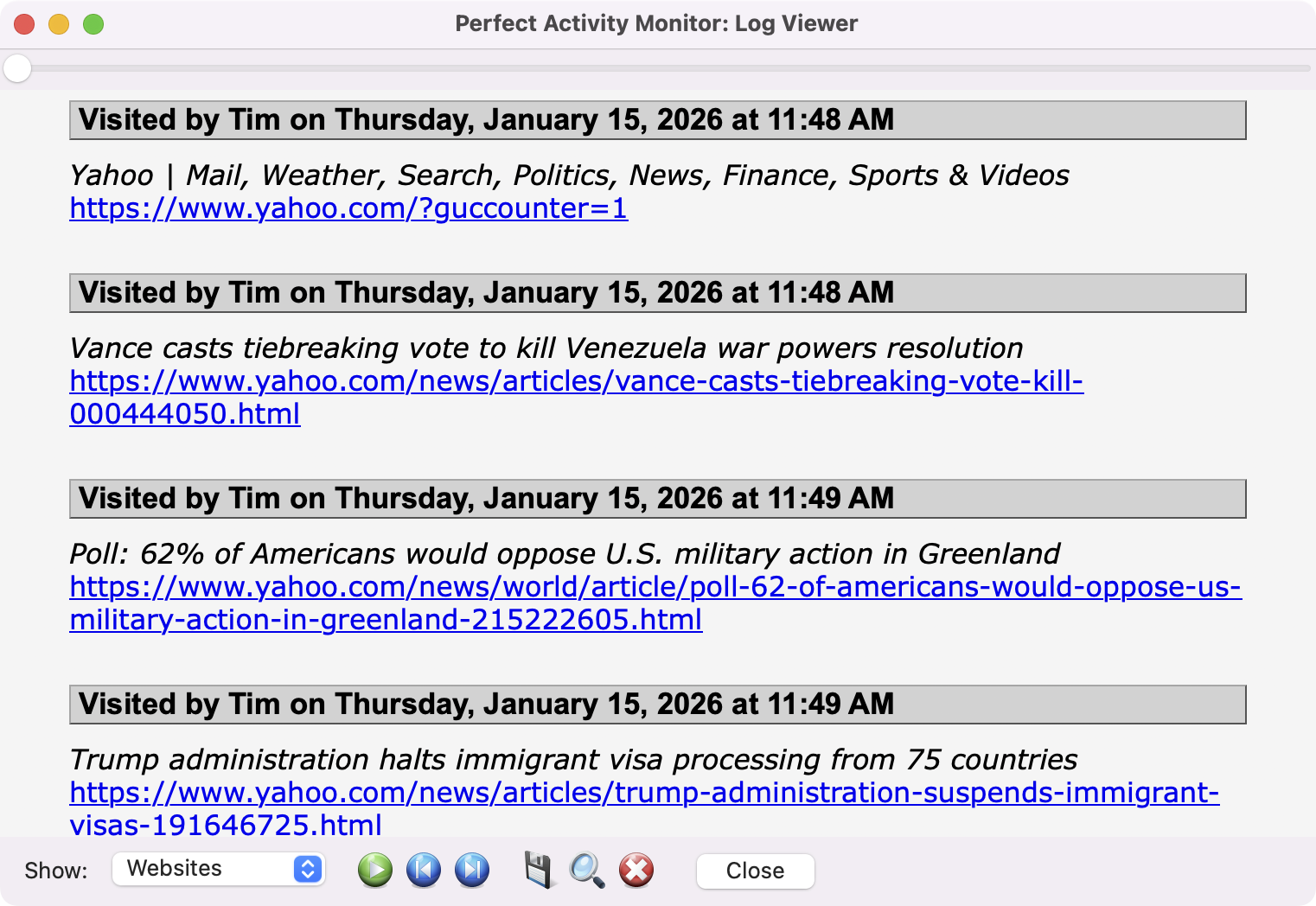Minimize the Log Viewer window
The width and height of the screenshot is (1316, 906).
[x=59, y=24]
